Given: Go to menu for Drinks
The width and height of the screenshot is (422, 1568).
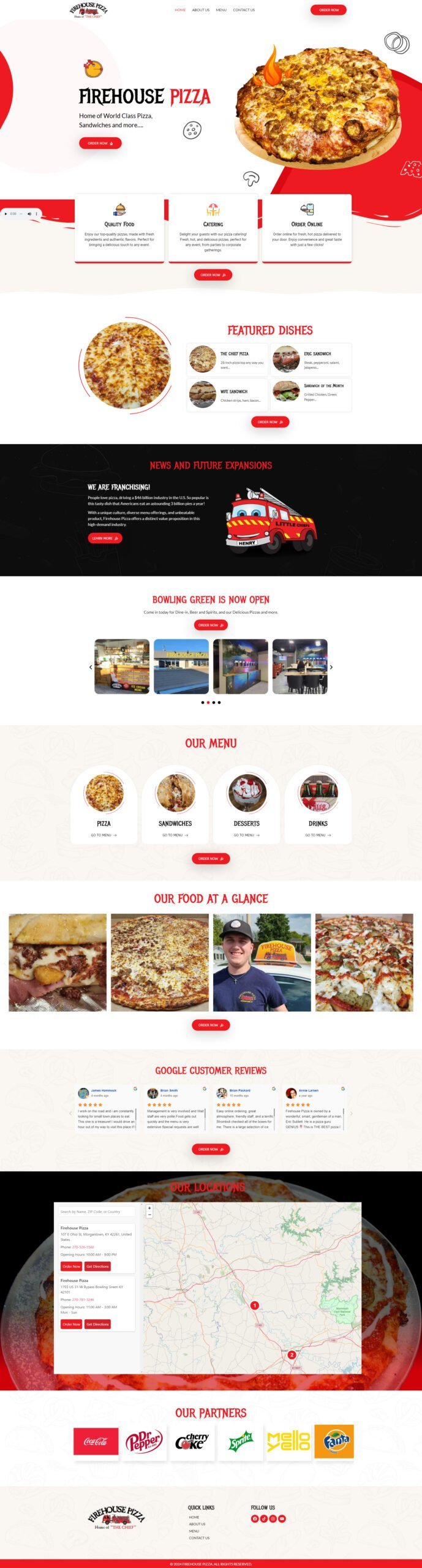Looking at the screenshot, I should [318, 835].
